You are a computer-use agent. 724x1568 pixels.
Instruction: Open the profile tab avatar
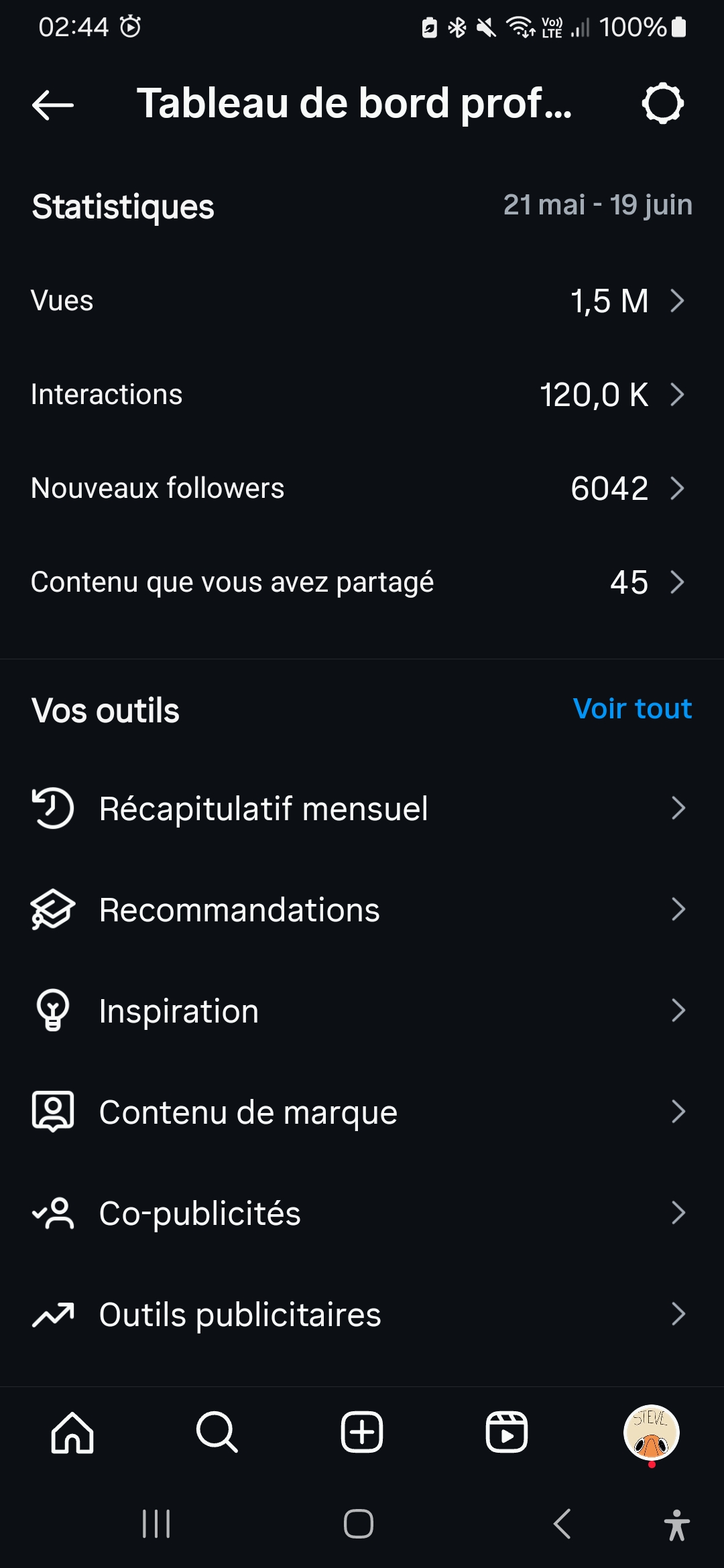click(x=652, y=1433)
